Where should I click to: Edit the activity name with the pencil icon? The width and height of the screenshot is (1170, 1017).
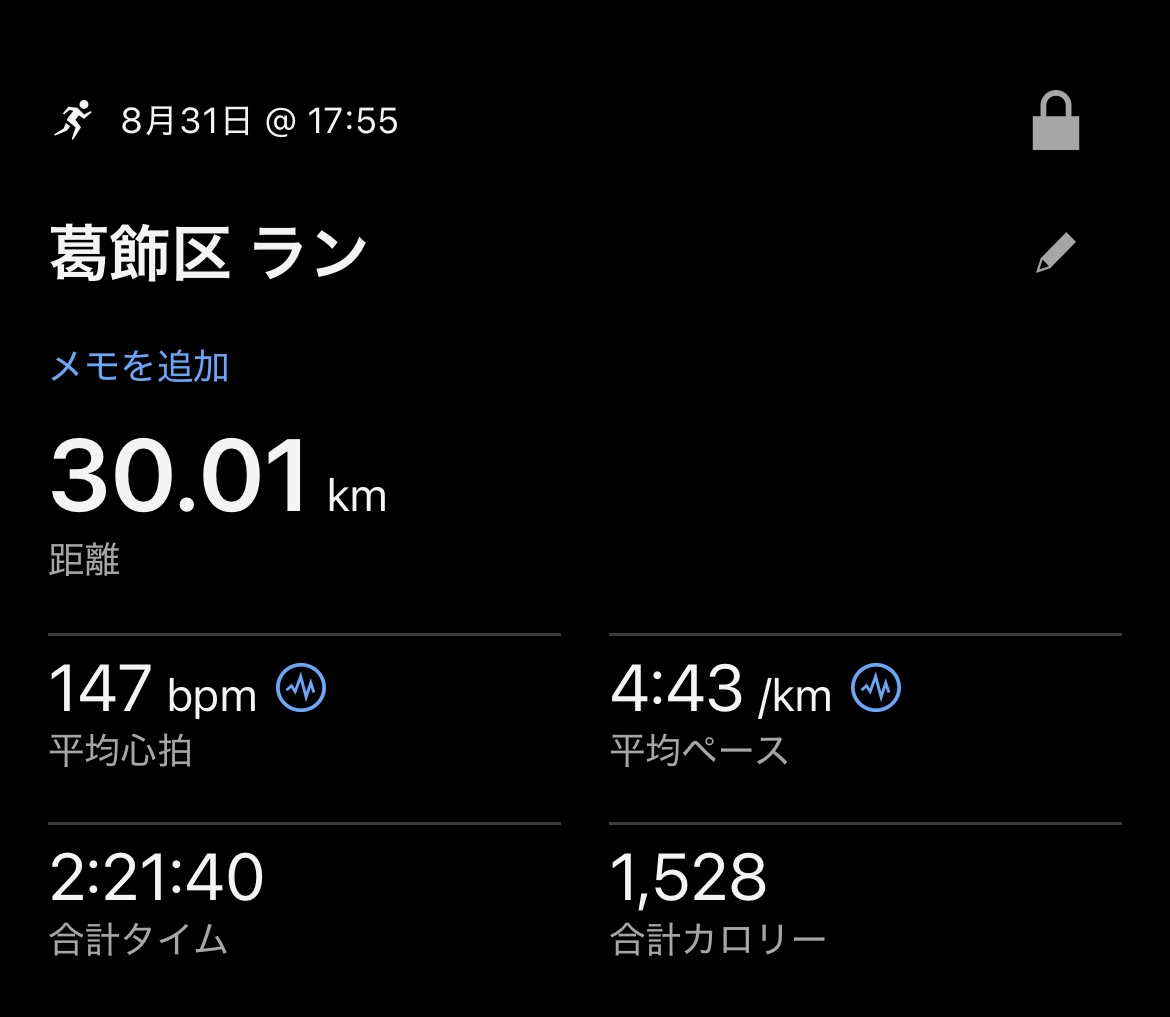tap(1055, 253)
